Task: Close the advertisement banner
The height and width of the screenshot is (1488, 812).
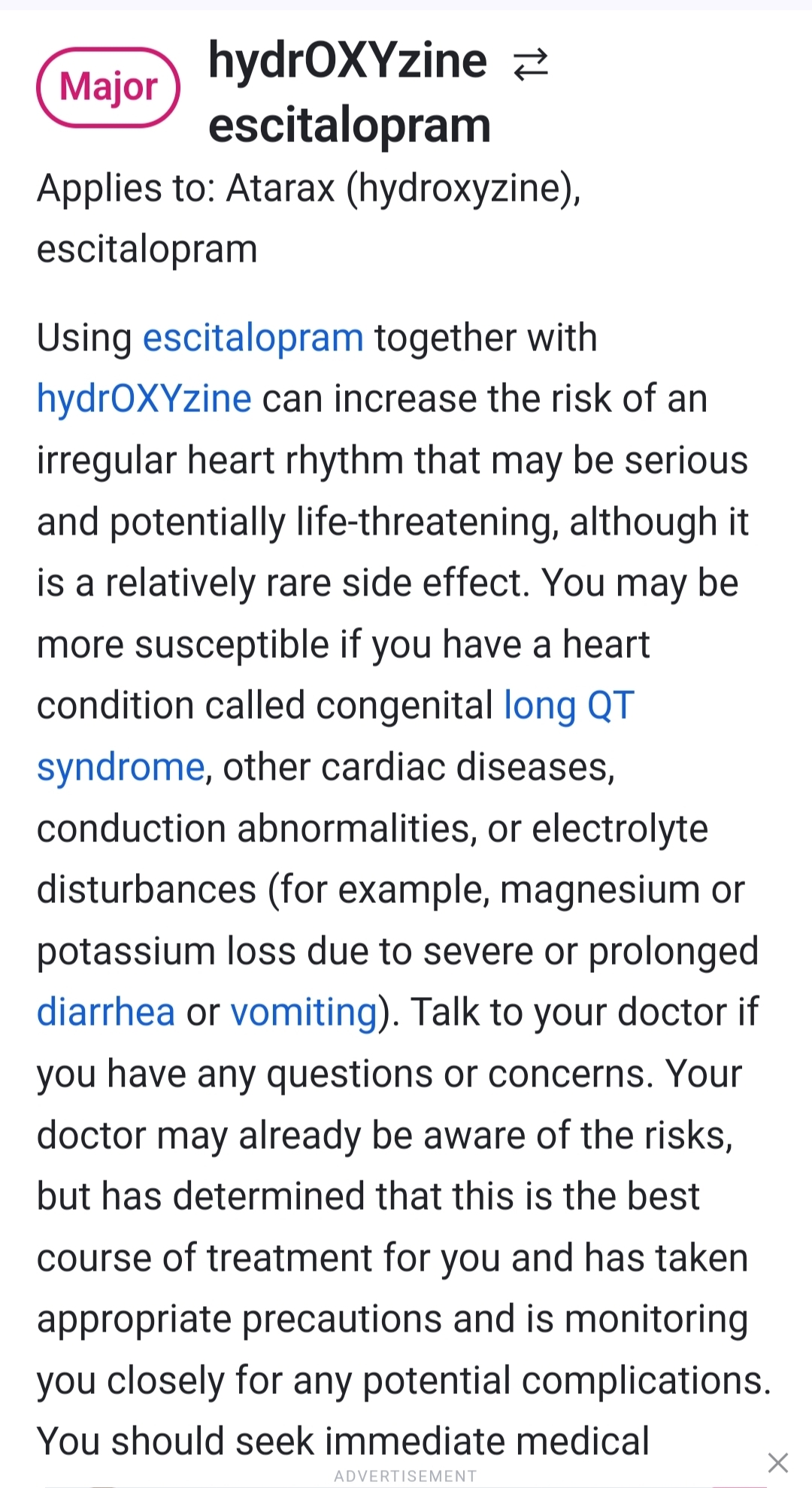Action: (777, 1462)
